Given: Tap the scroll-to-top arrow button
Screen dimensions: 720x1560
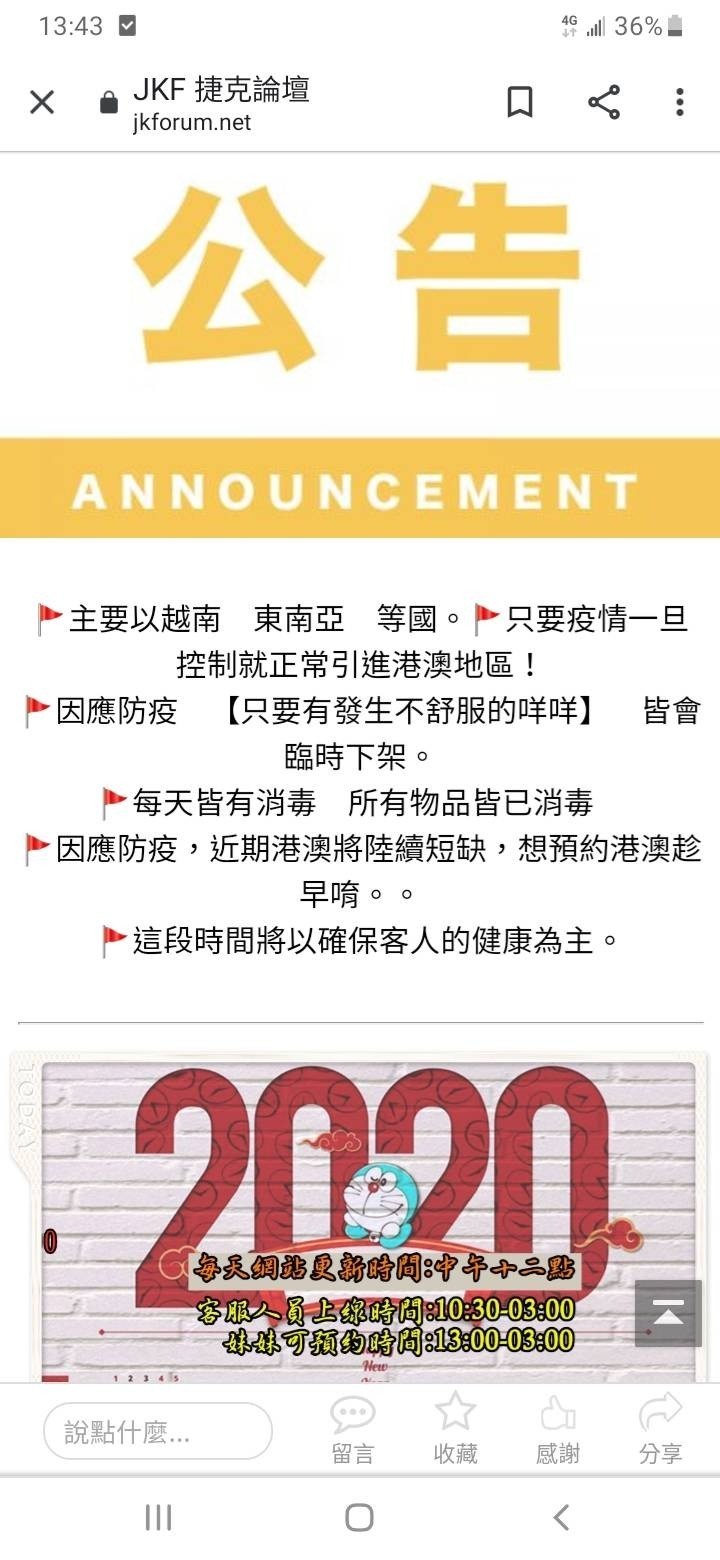Looking at the screenshot, I should (668, 1313).
